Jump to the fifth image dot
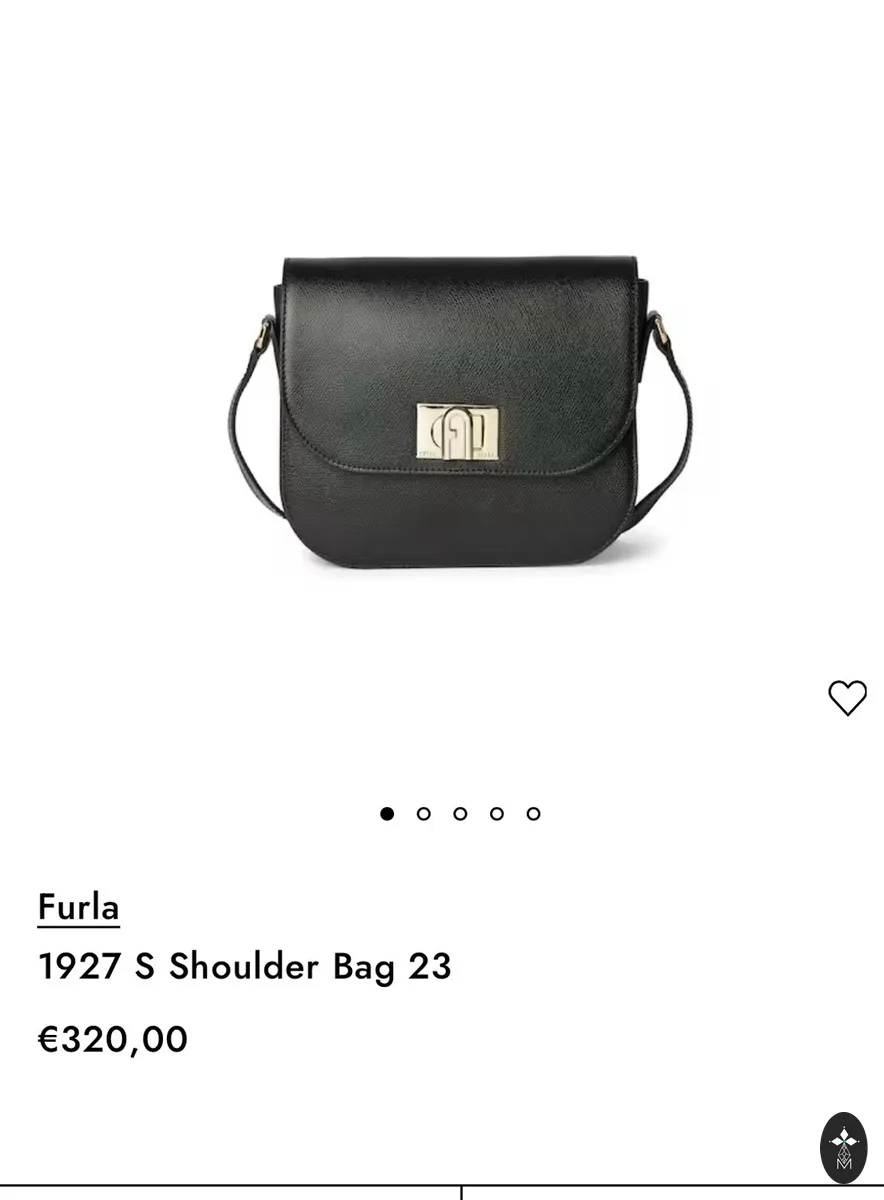 tap(533, 813)
